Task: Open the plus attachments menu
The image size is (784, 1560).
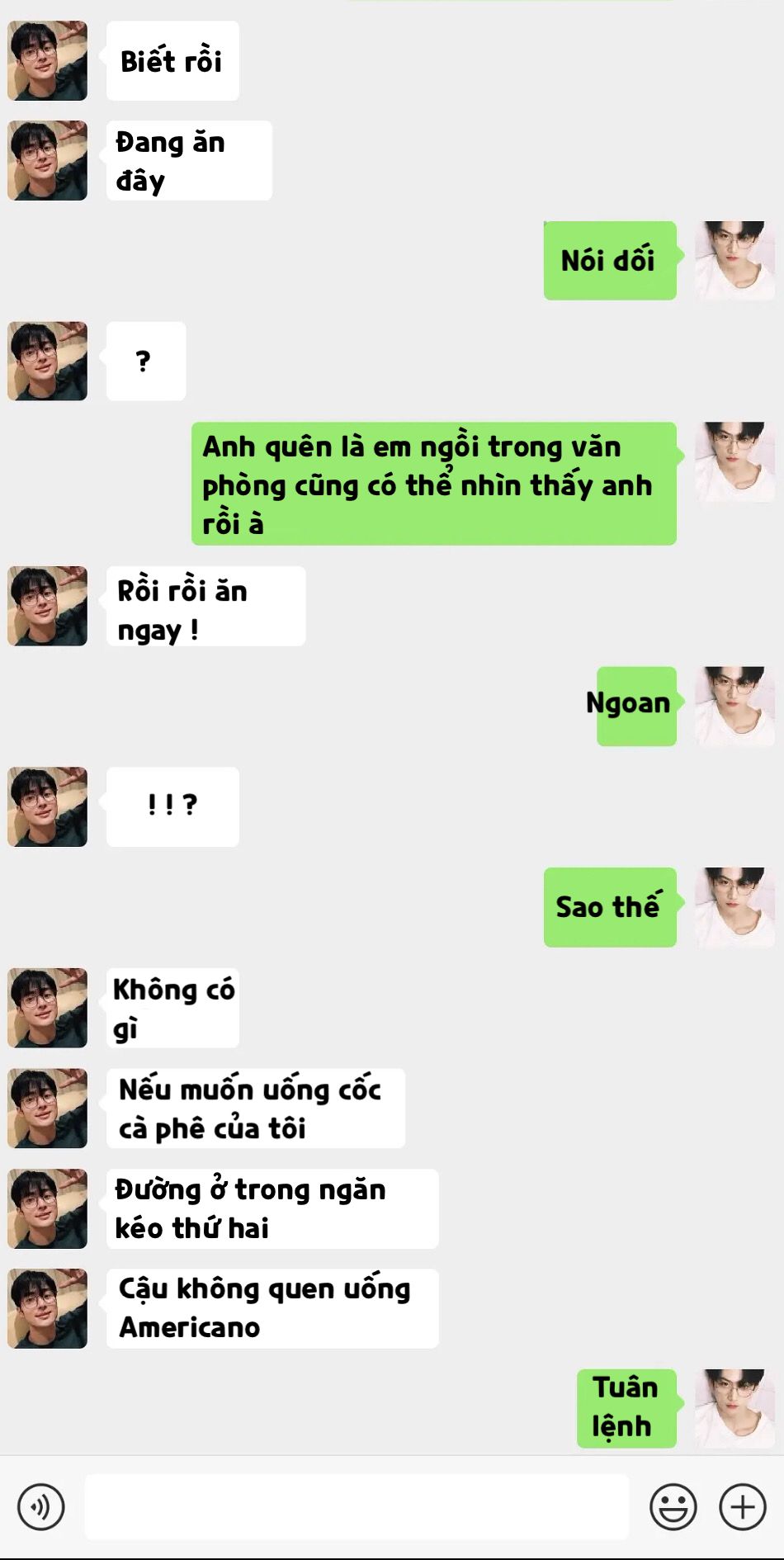Action: pos(743,1506)
